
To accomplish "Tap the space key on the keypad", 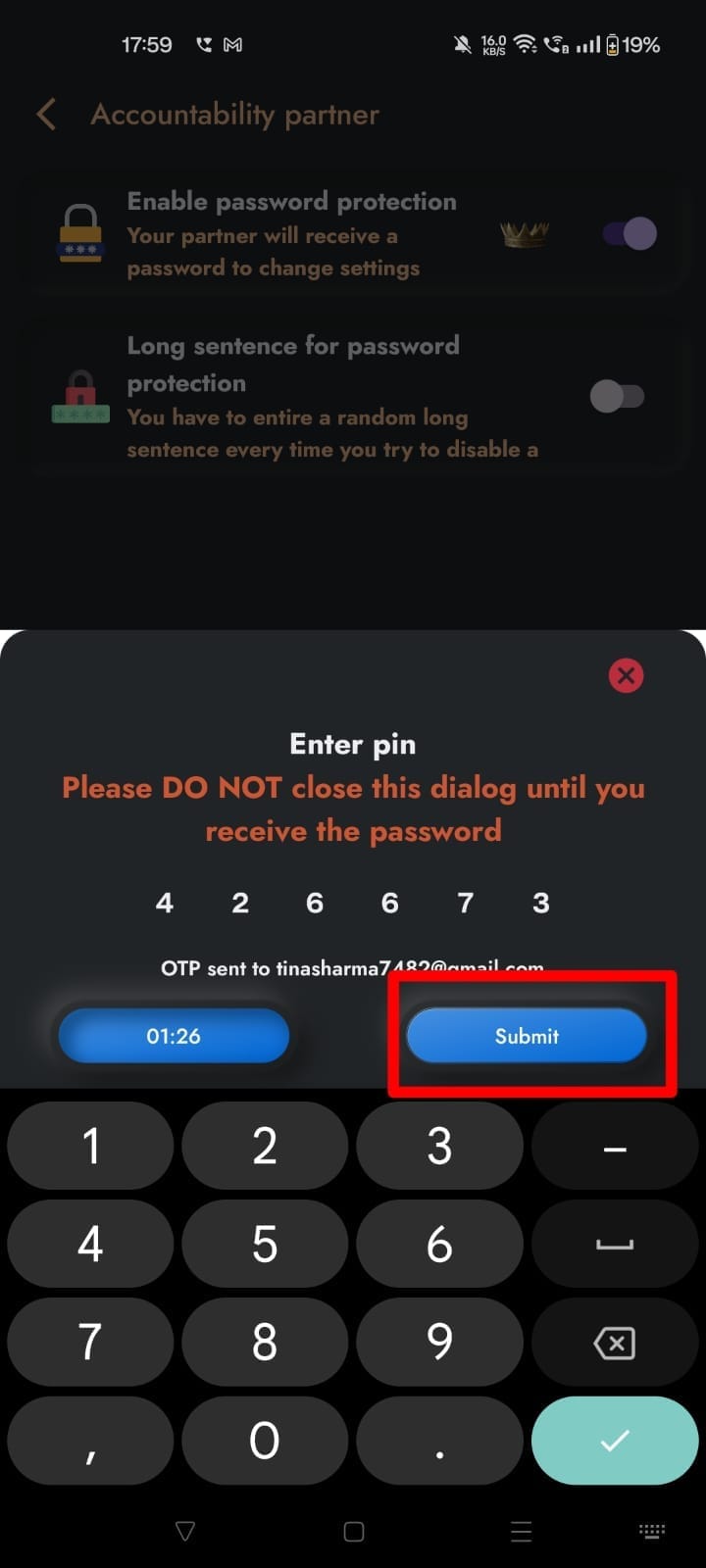I will click(615, 1244).
